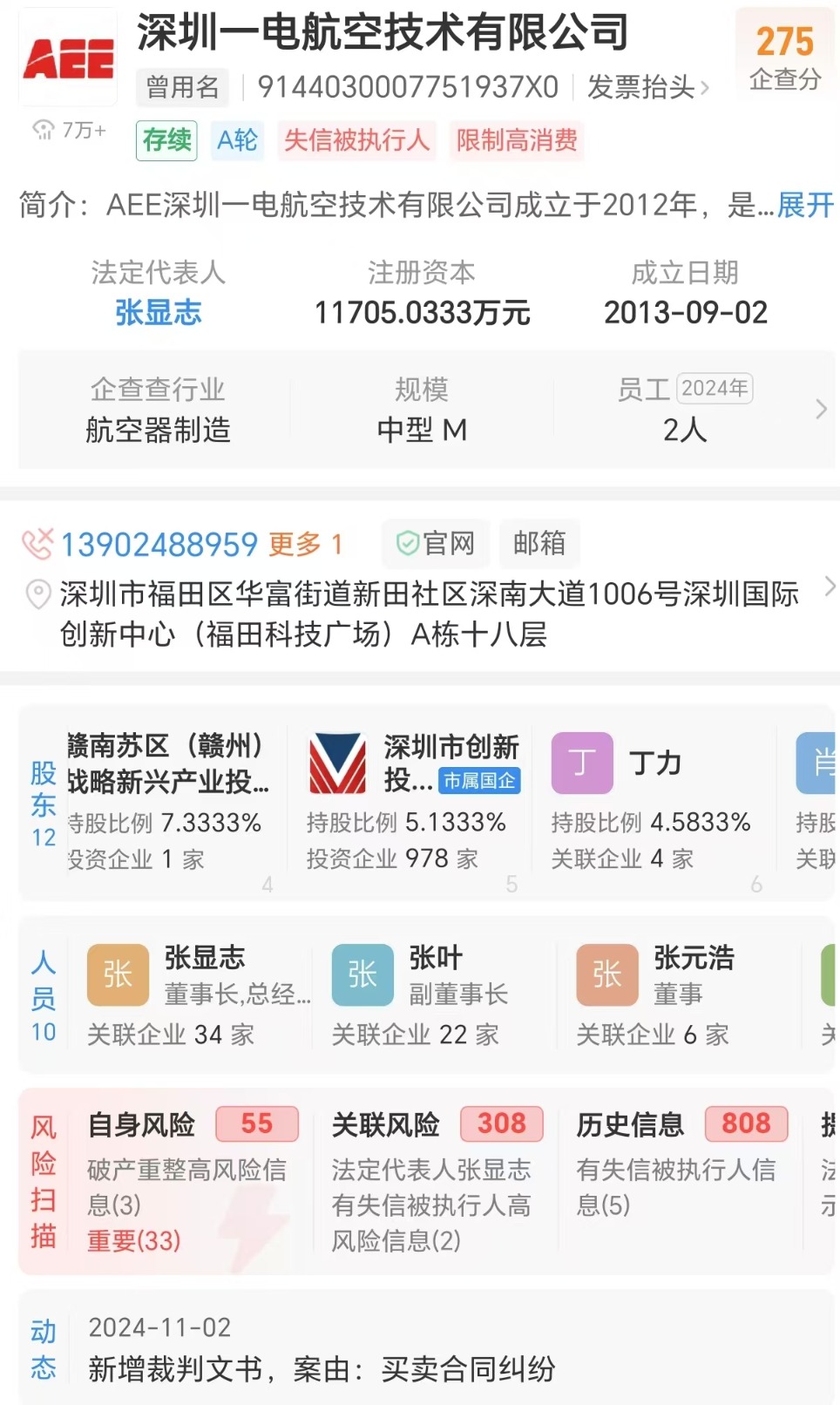Call phone number 13902488959
This screenshot has height=1405, width=840.
159,545
